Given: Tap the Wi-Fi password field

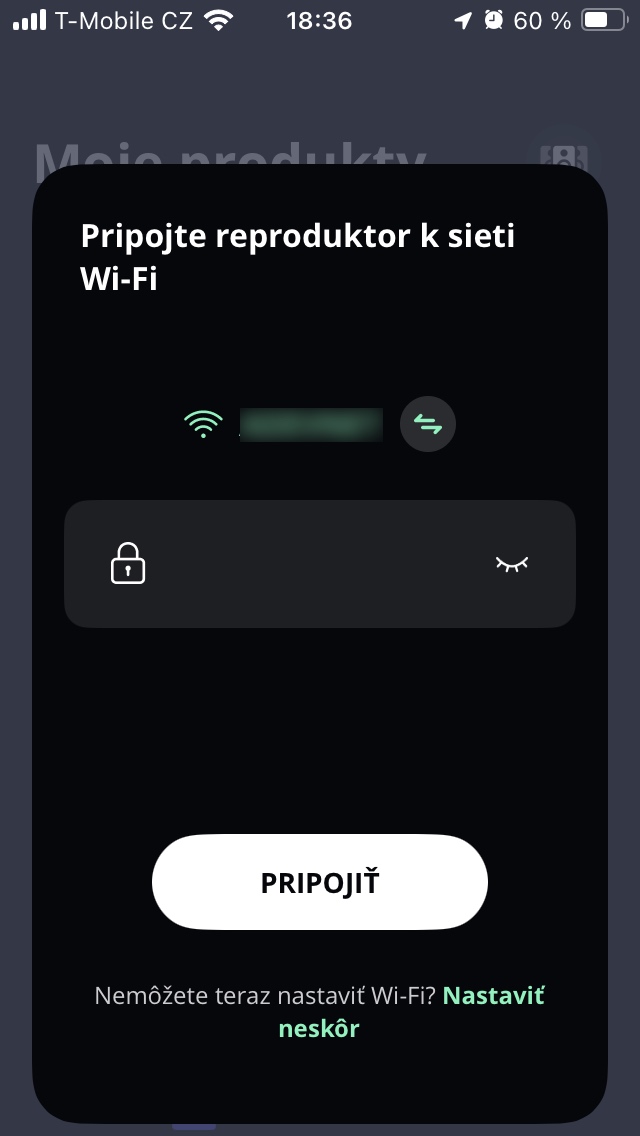Looking at the screenshot, I should [x=310, y=564].
